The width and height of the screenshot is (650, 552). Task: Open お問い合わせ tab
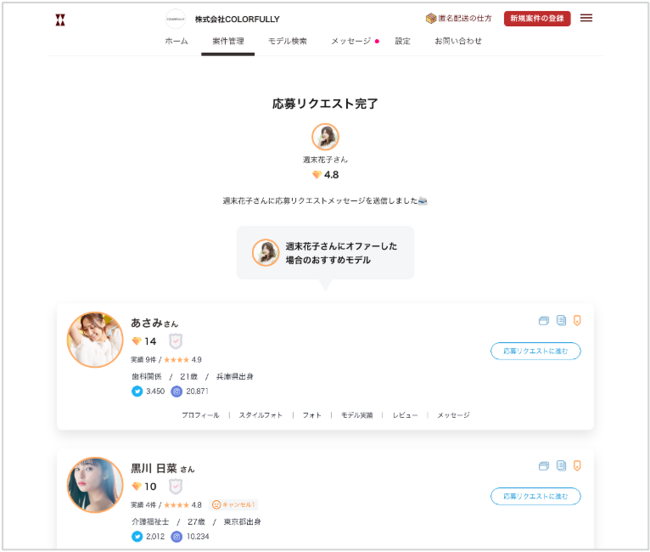point(458,41)
